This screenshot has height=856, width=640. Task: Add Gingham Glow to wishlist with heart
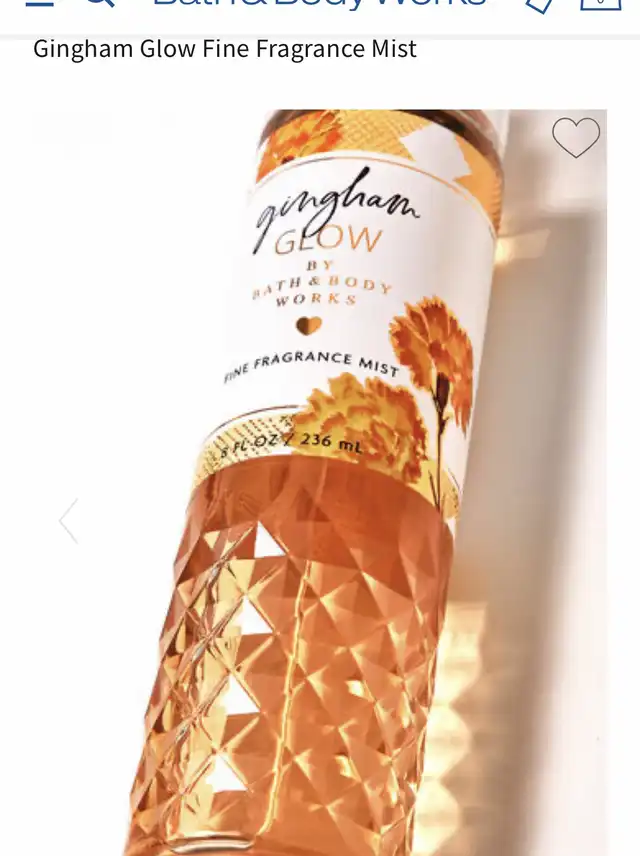[x=576, y=138]
